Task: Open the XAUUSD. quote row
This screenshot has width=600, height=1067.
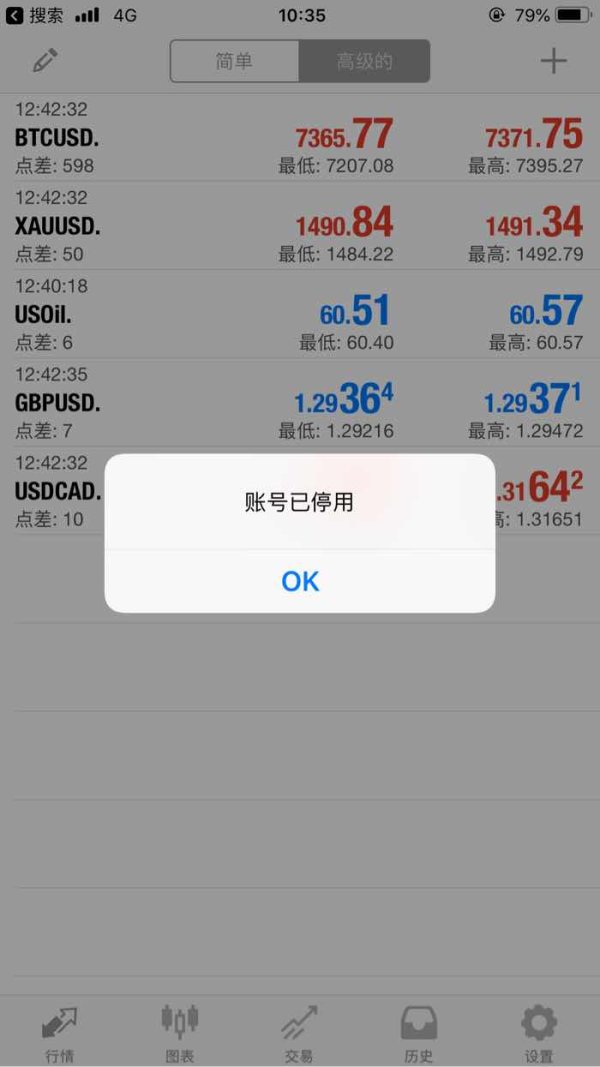Action: (x=300, y=225)
